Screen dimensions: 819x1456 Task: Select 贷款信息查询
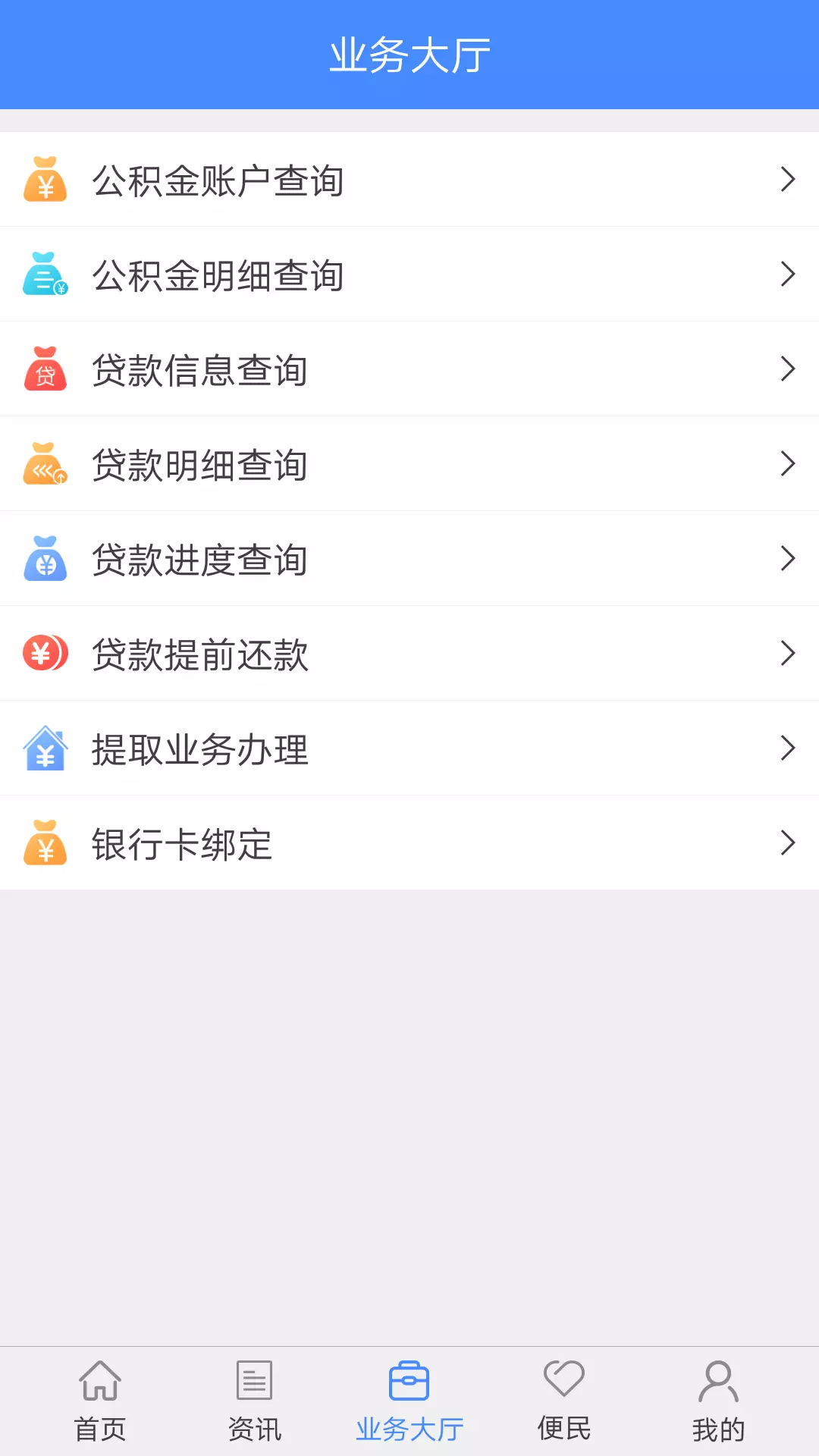coord(409,369)
